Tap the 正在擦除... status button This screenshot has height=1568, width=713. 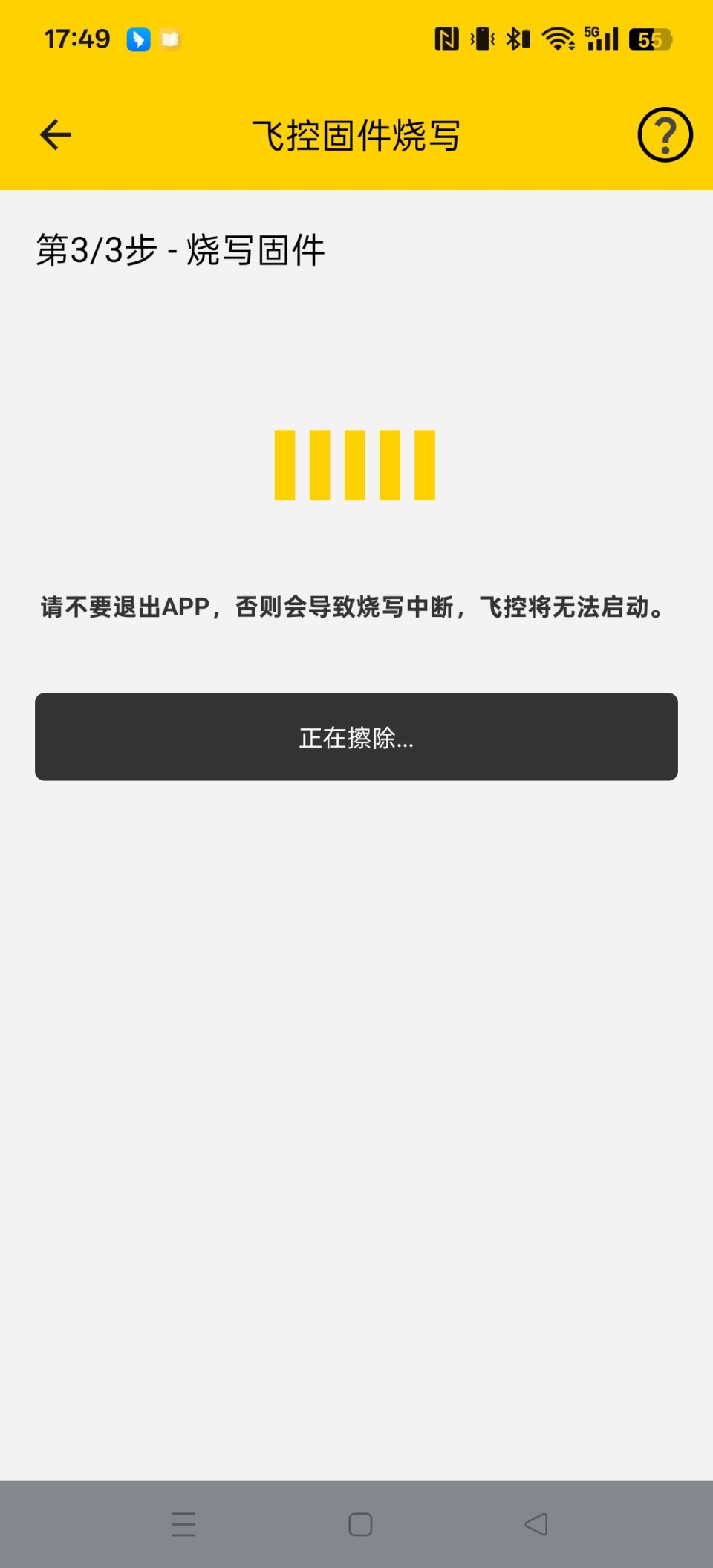click(x=356, y=736)
